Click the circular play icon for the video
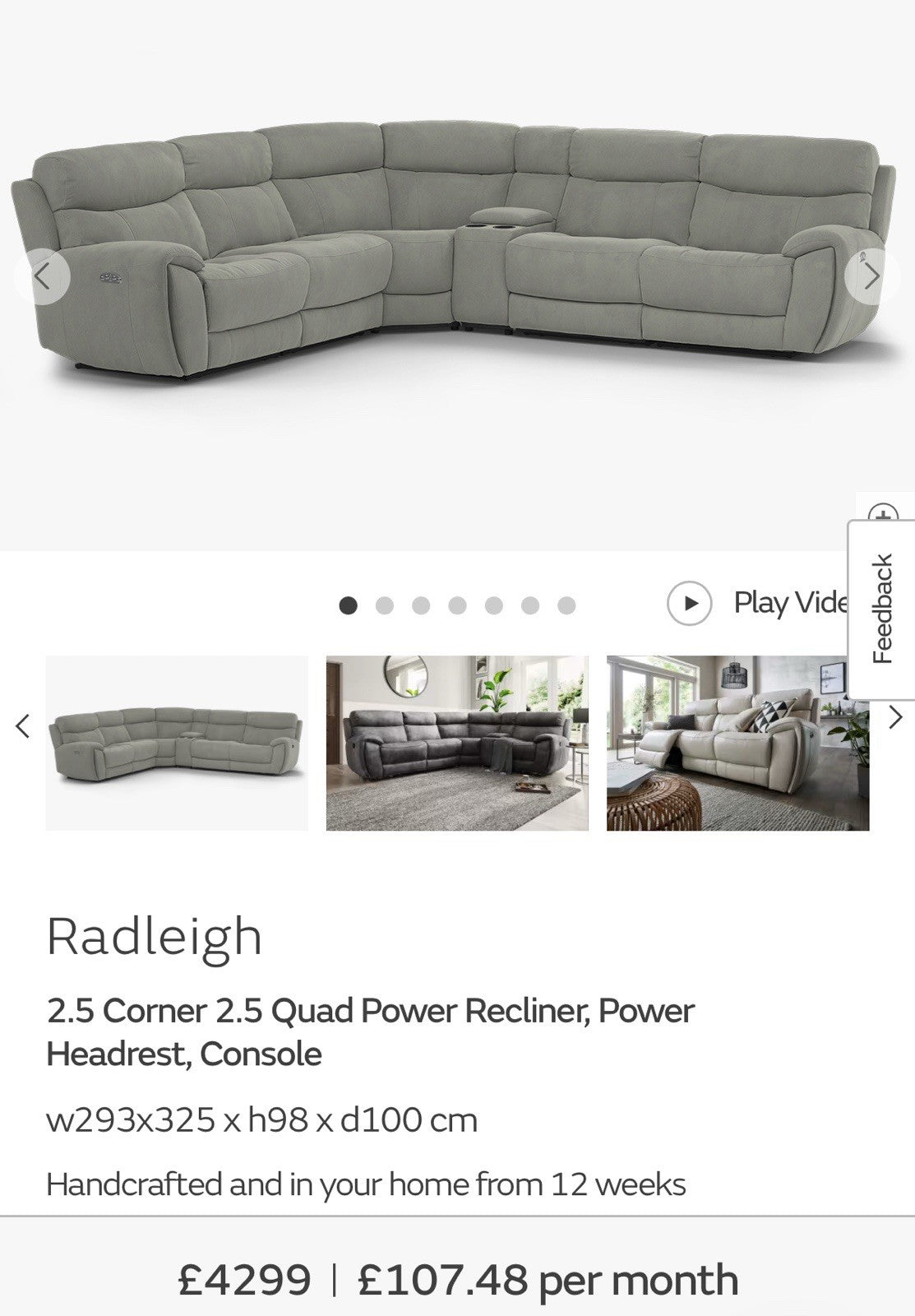915x1316 pixels. pos(691,604)
